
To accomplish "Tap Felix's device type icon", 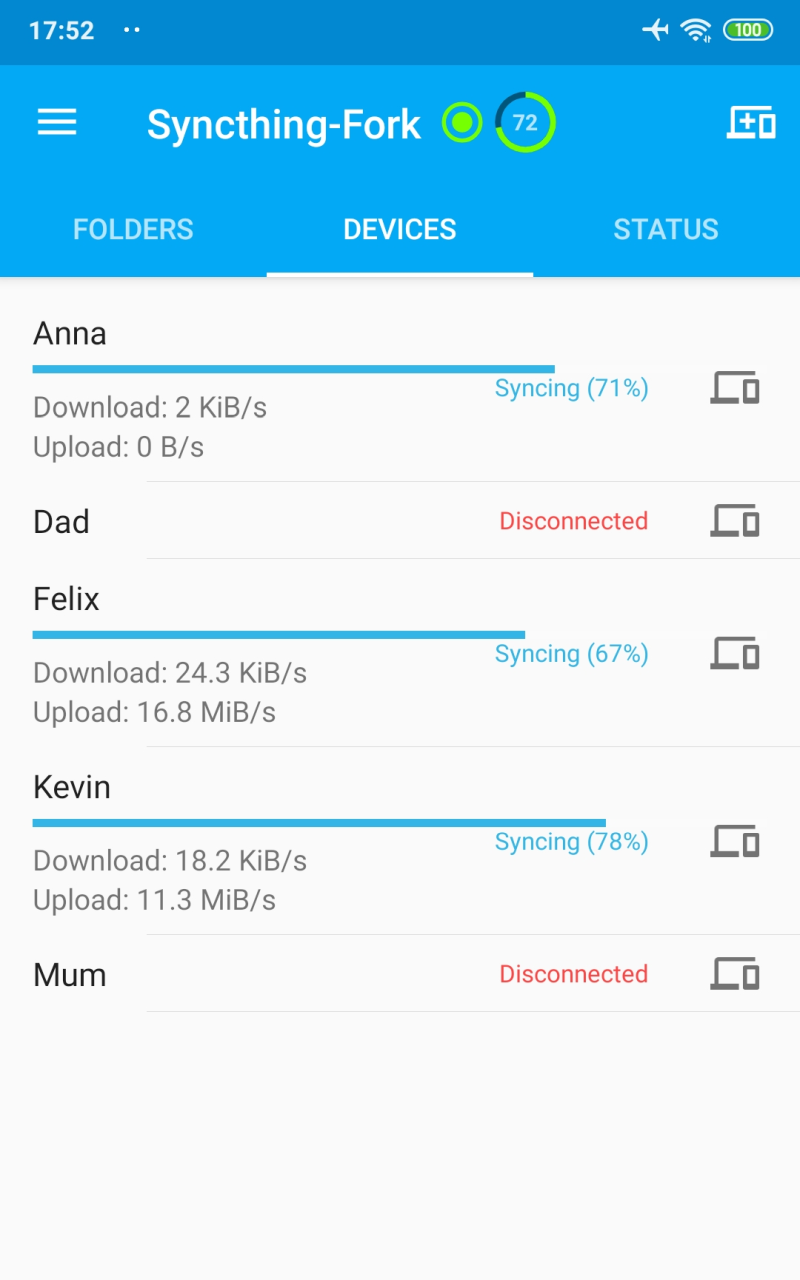I will point(734,653).
